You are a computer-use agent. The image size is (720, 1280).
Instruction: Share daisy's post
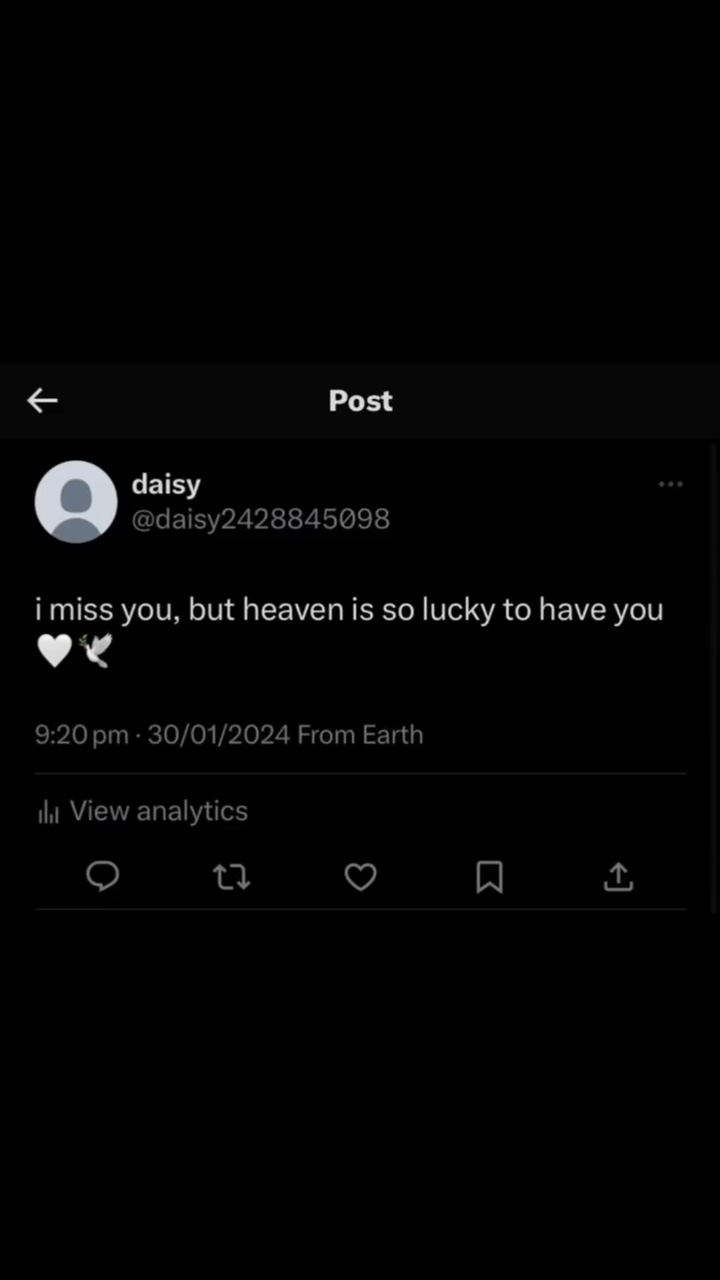click(x=618, y=877)
